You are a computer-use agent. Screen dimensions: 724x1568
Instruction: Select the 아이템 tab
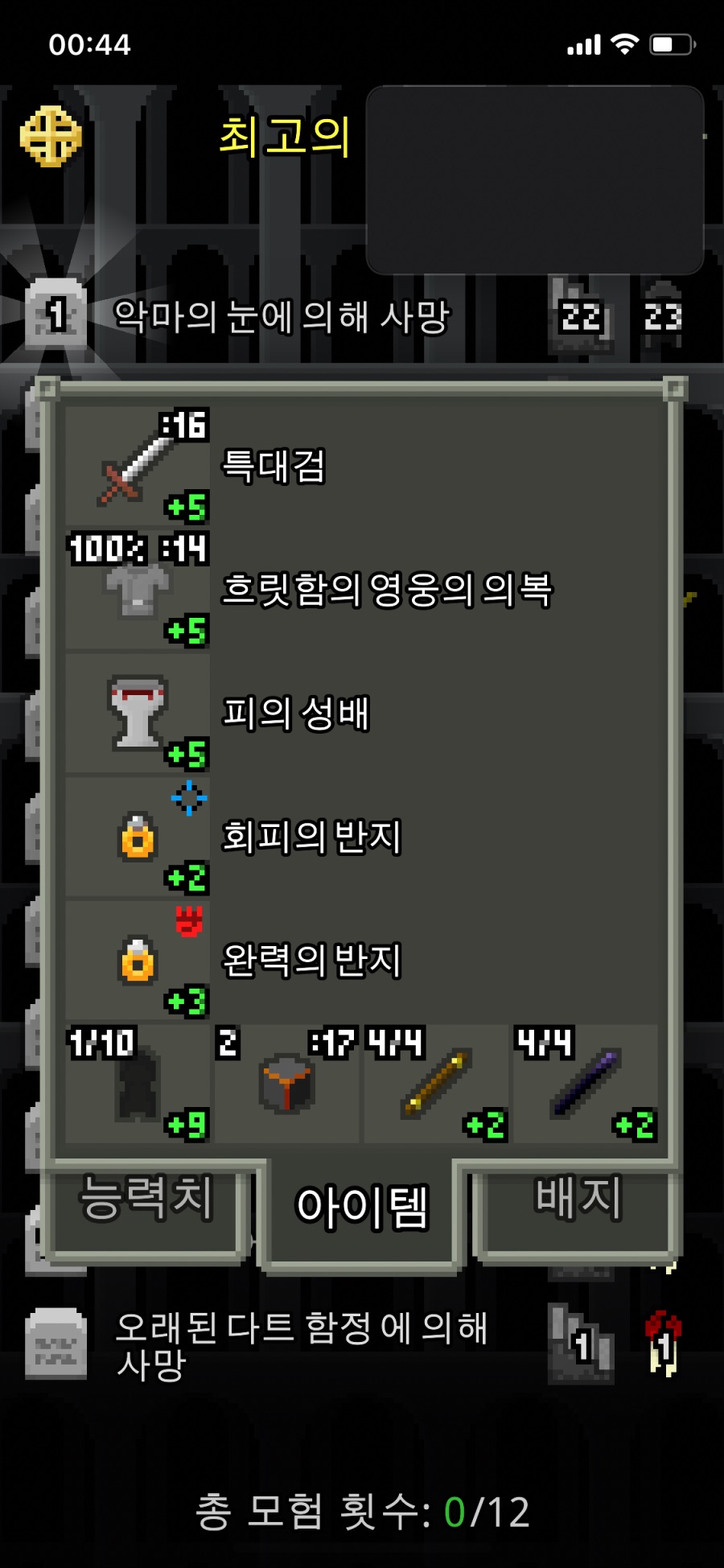pyautogui.click(x=362, y=1211)
